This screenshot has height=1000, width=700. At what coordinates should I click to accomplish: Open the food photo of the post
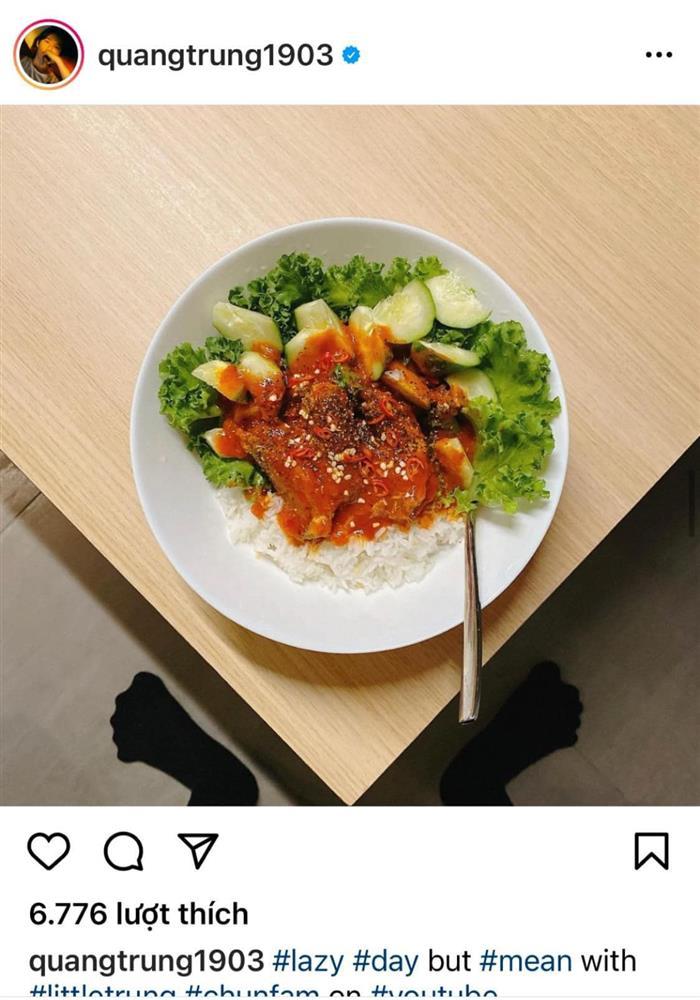[x=349, y=455]
